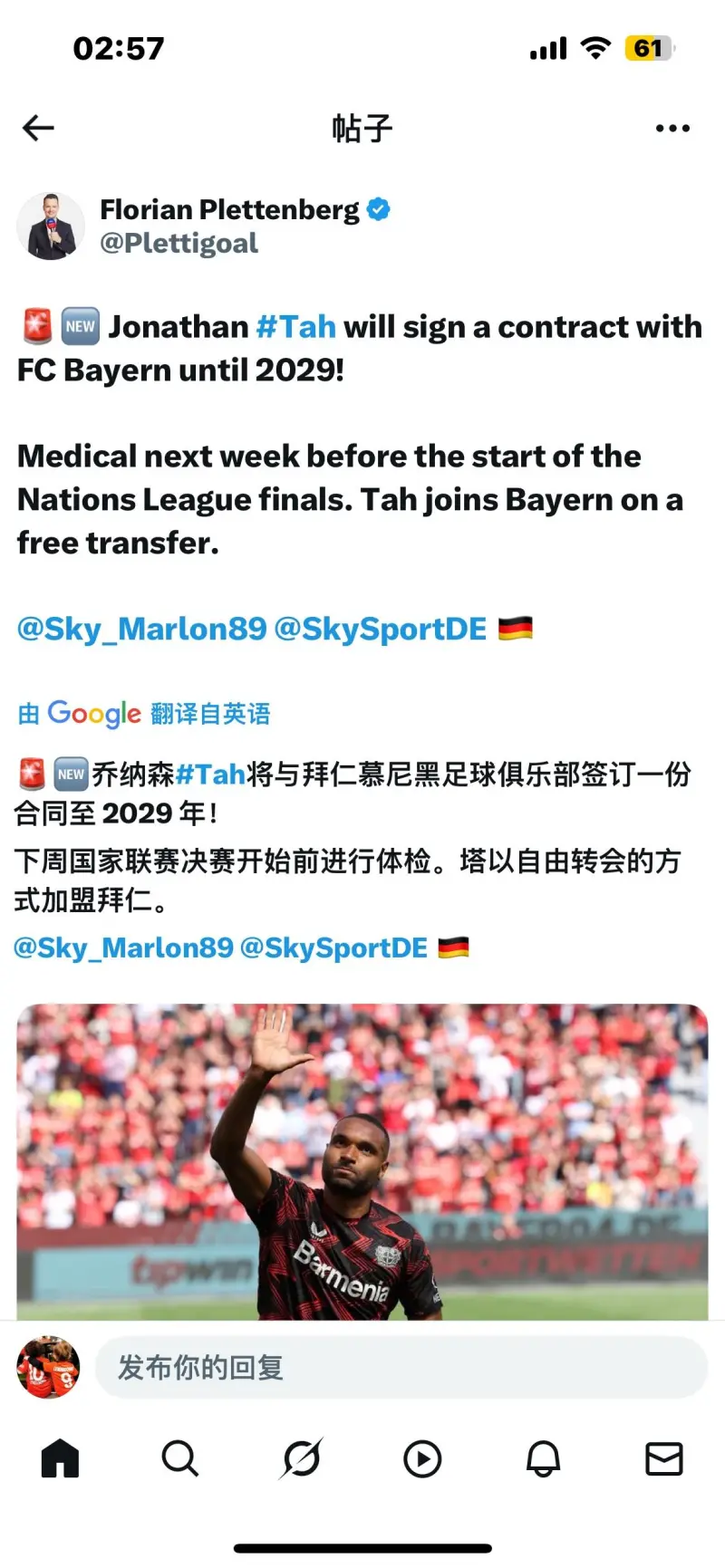Open the notifications bell tab

(x=543, y=1459)
